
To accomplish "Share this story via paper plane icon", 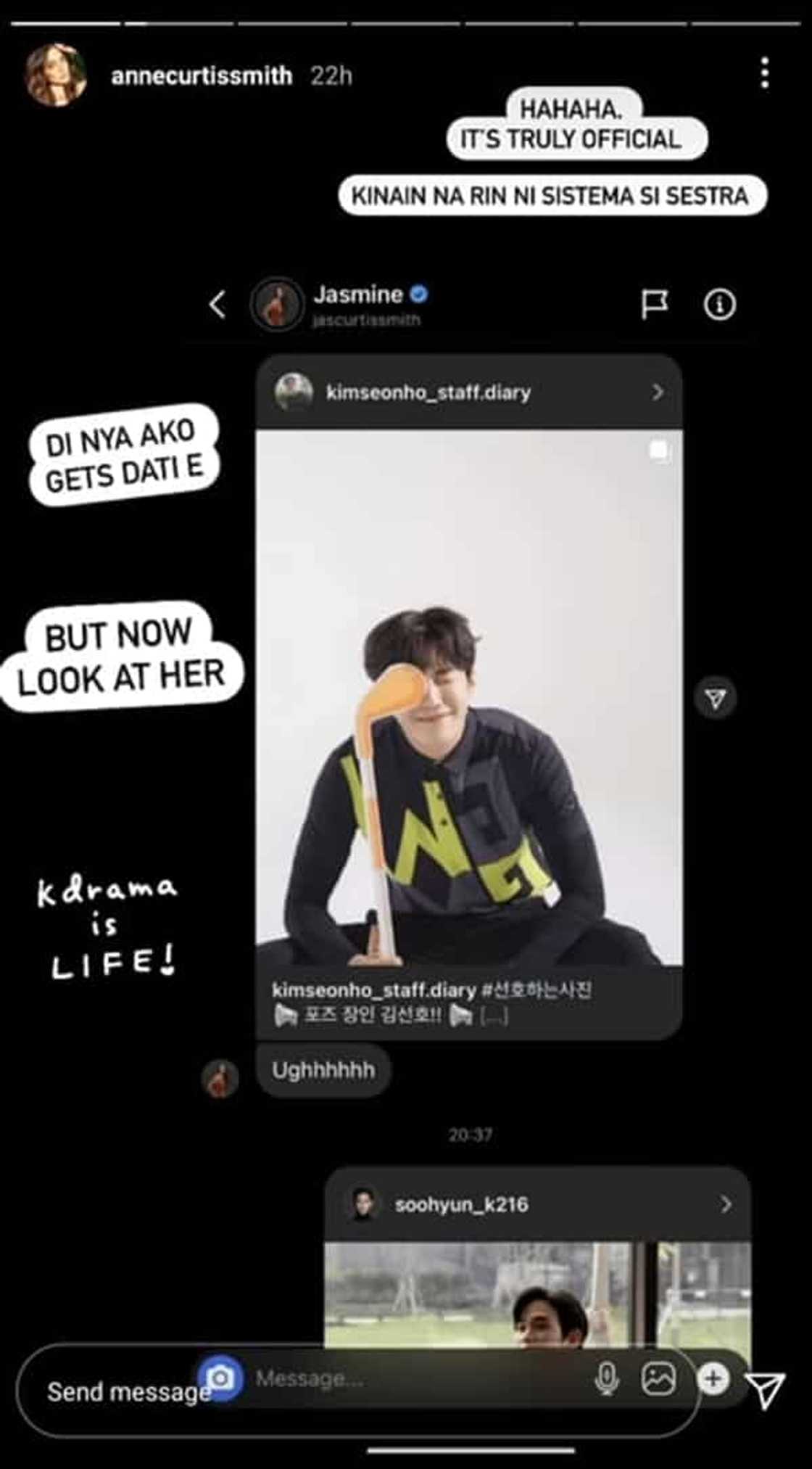I will (x=766, y=1389).
